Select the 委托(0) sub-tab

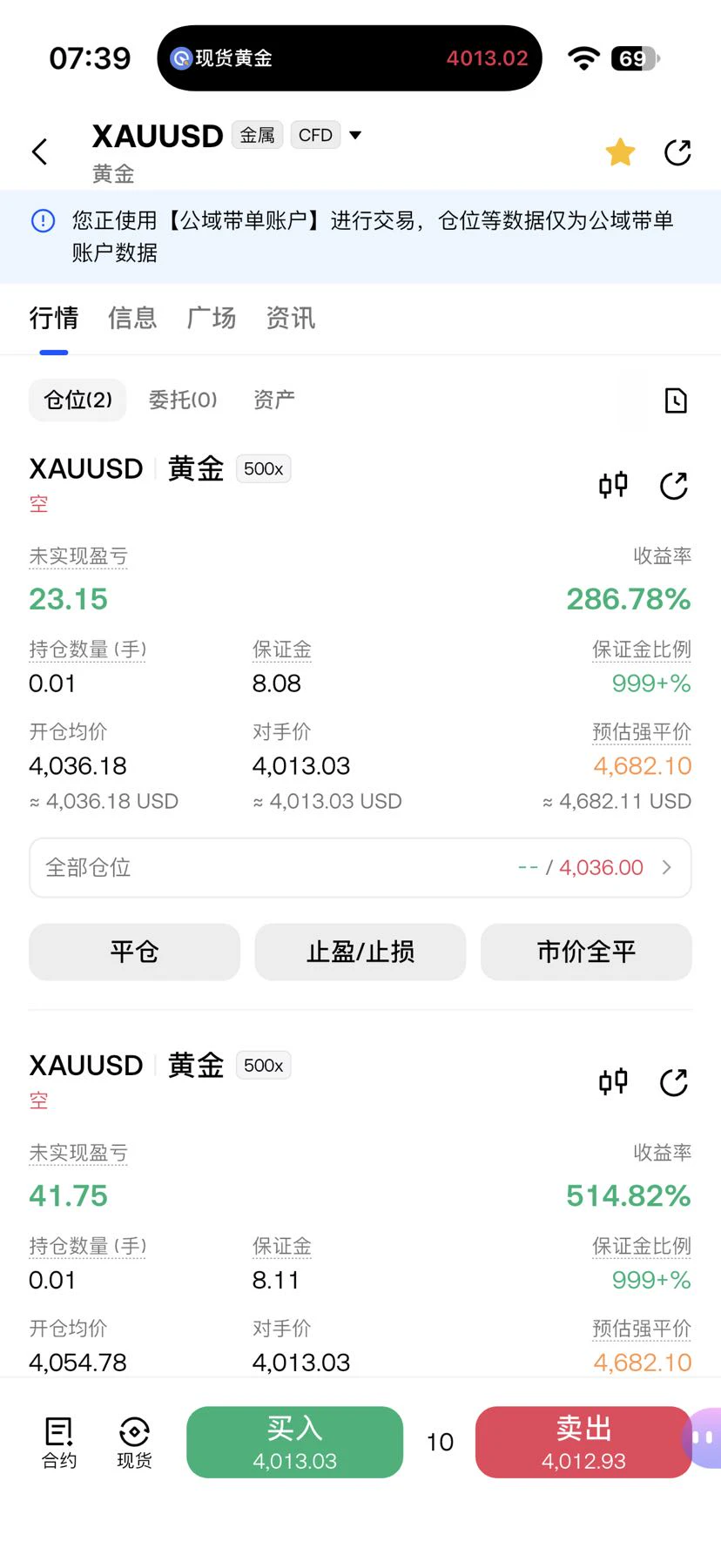tap(183, 400)
